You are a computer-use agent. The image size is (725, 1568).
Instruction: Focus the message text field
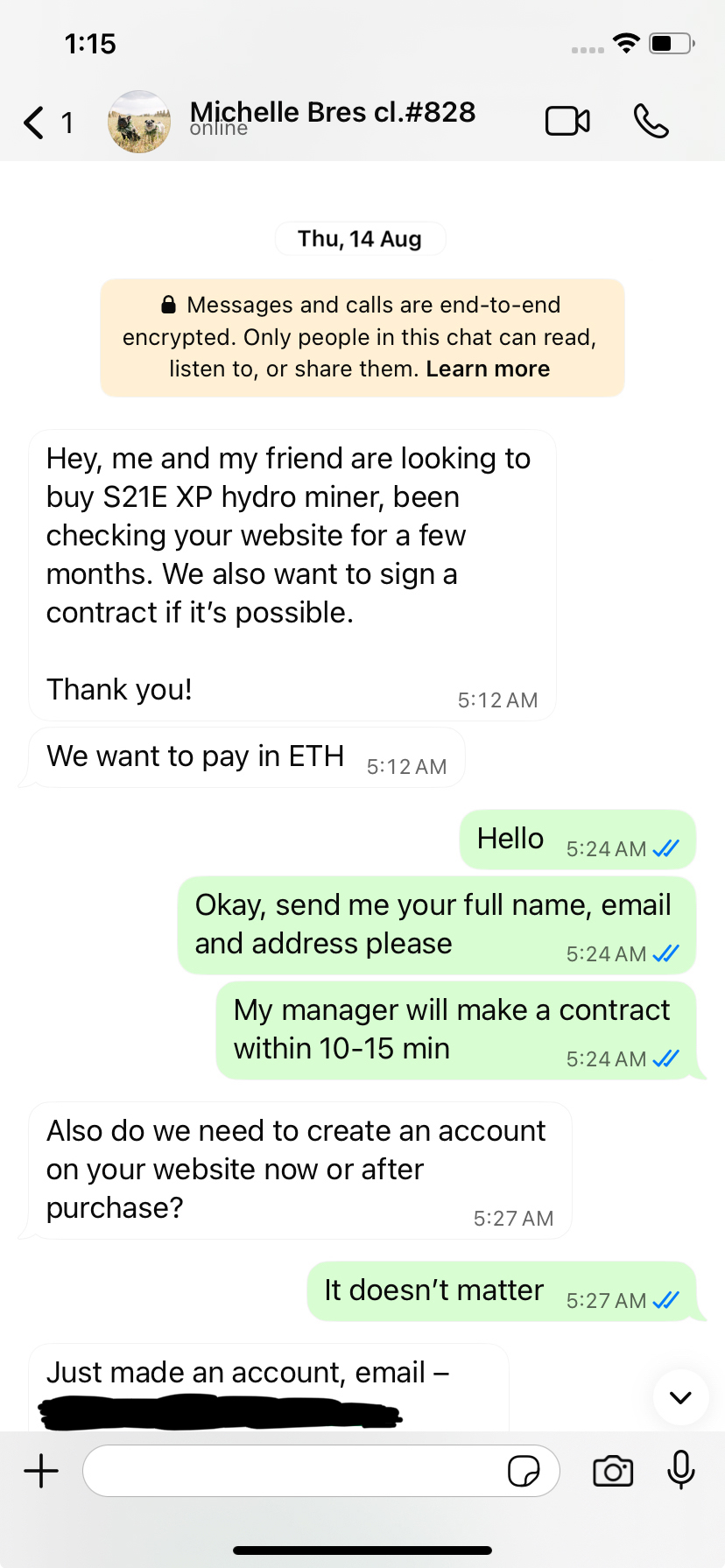[293, 1471]
